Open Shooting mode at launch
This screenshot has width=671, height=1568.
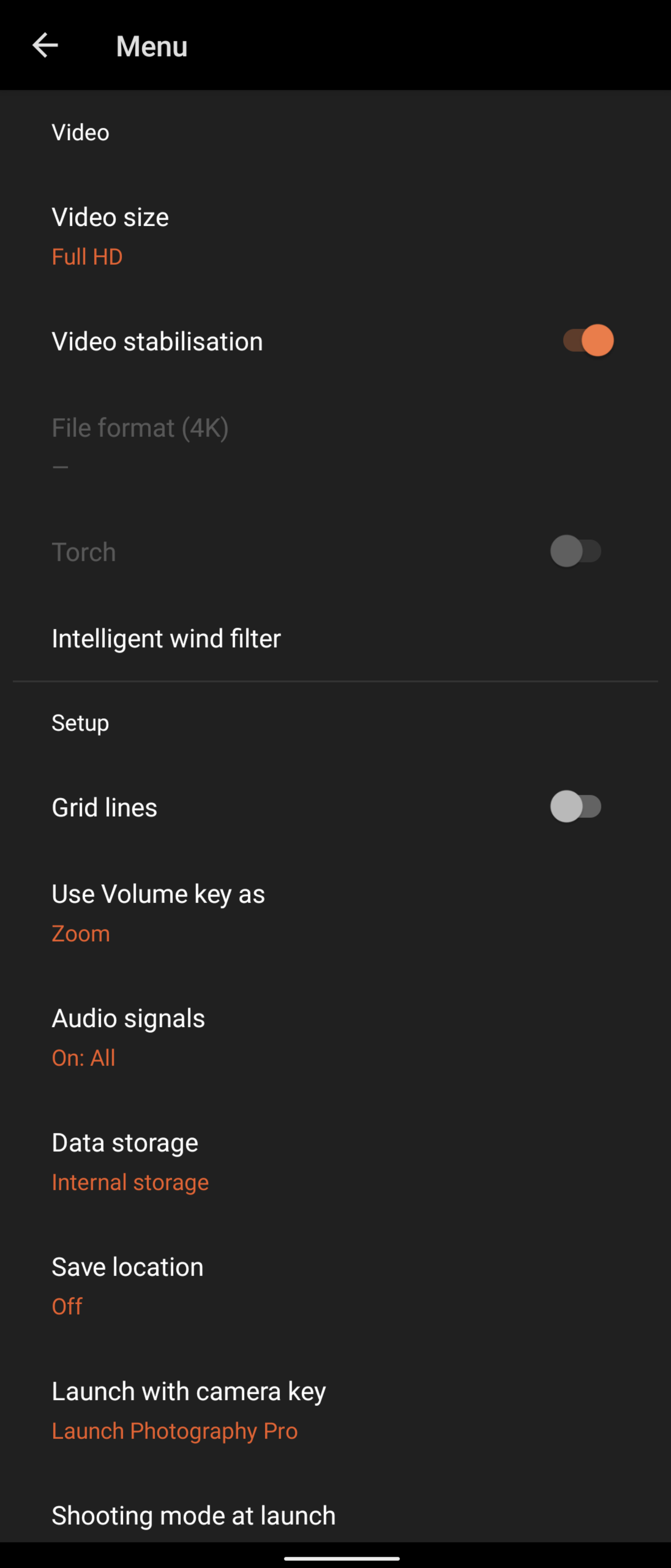click(193, 1516)
